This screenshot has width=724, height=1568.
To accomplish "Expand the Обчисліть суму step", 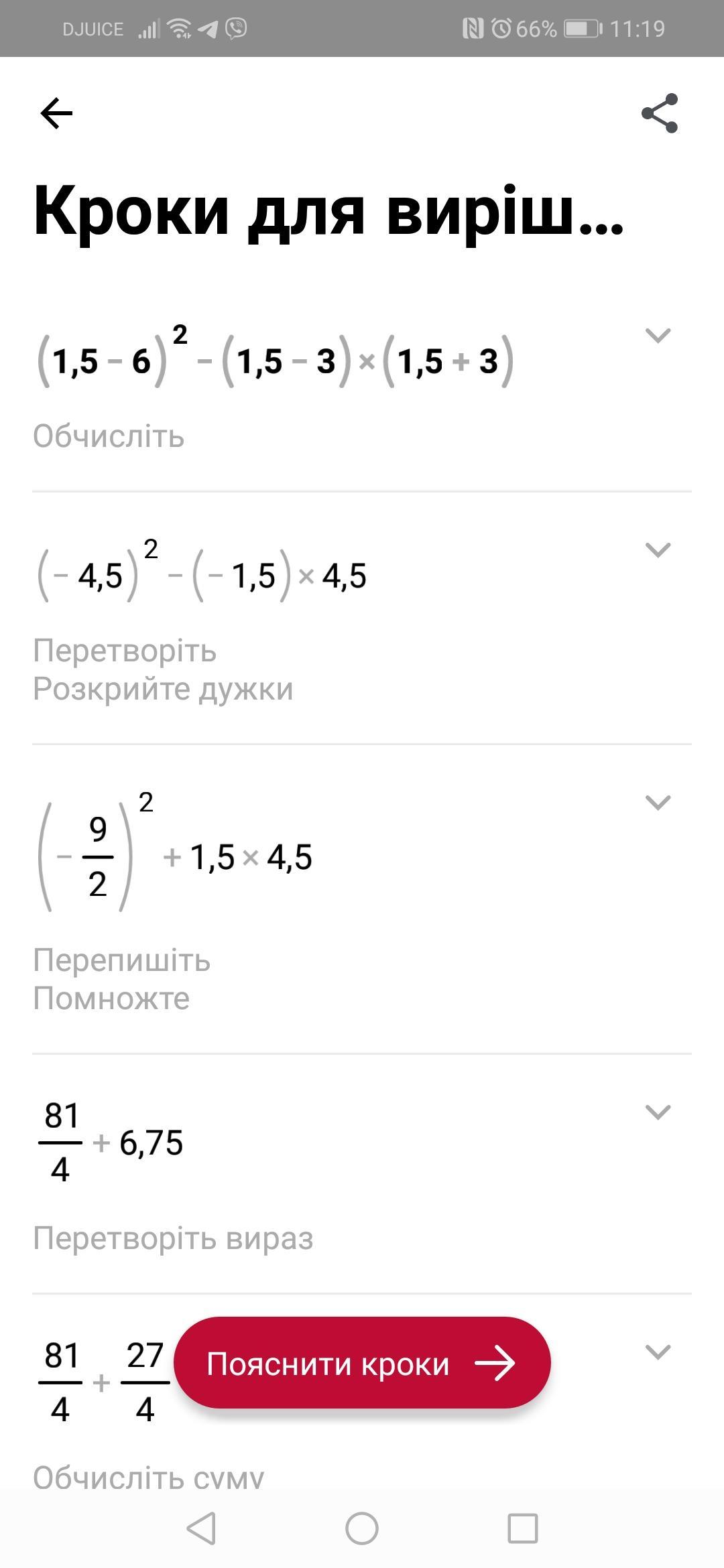I will coord(658,1352).
